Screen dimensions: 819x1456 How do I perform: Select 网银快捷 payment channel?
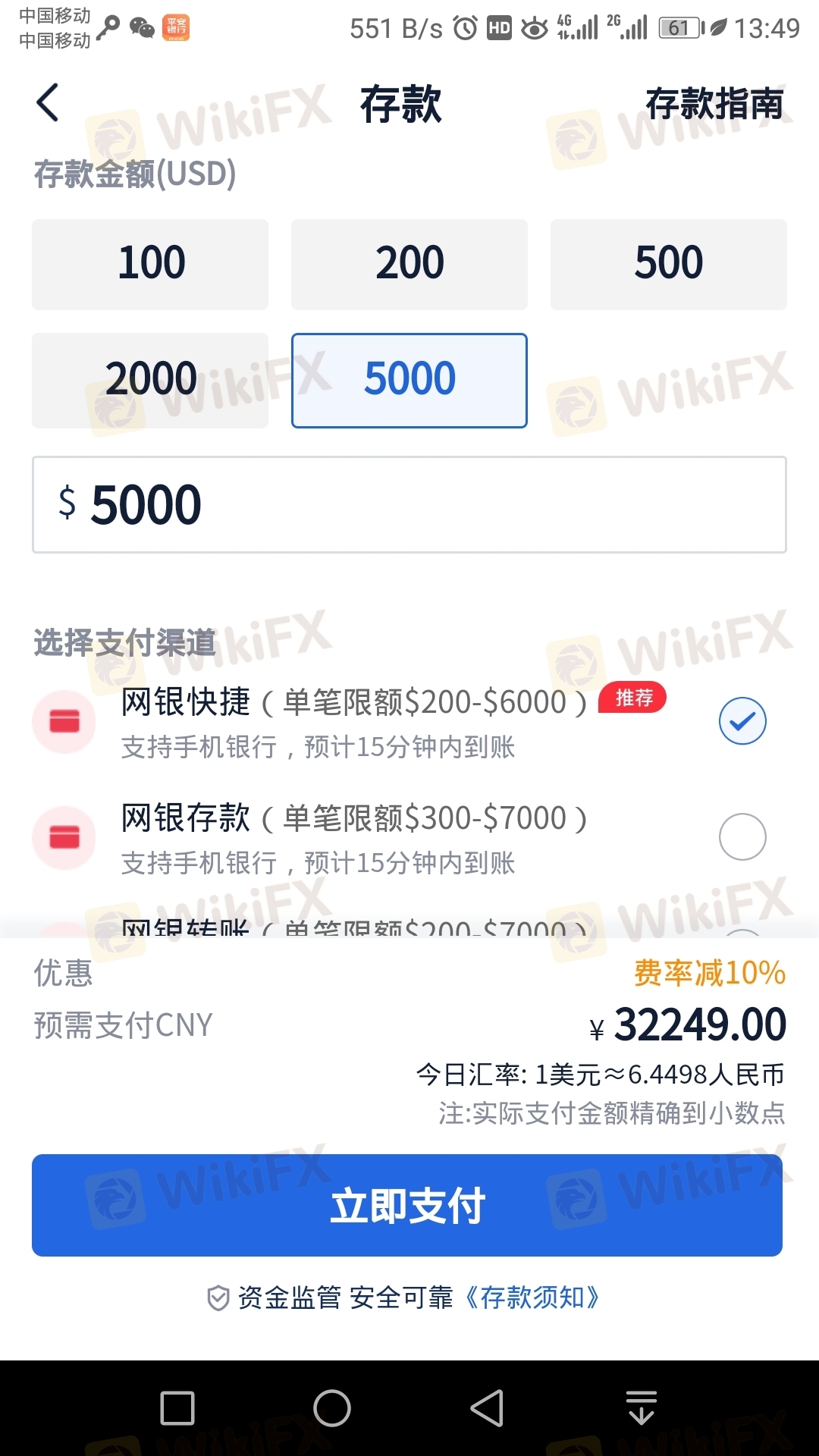[742, 720]
